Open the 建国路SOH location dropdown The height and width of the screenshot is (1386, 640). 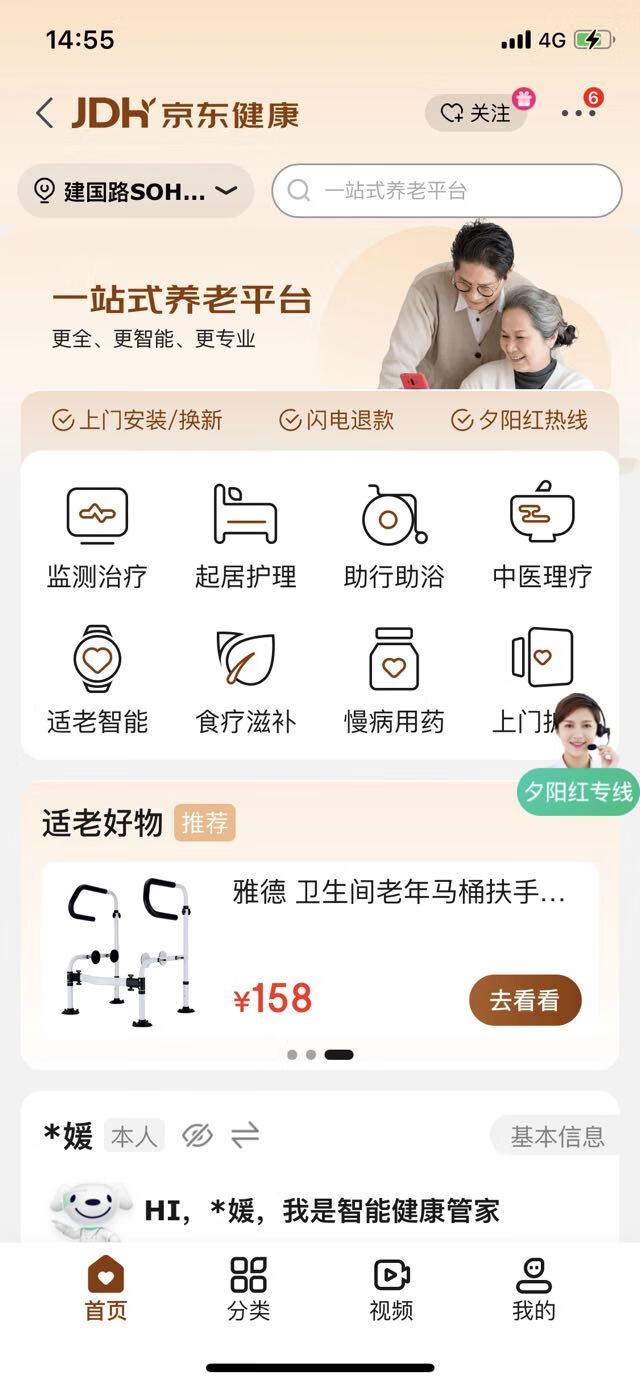(136, 191)
